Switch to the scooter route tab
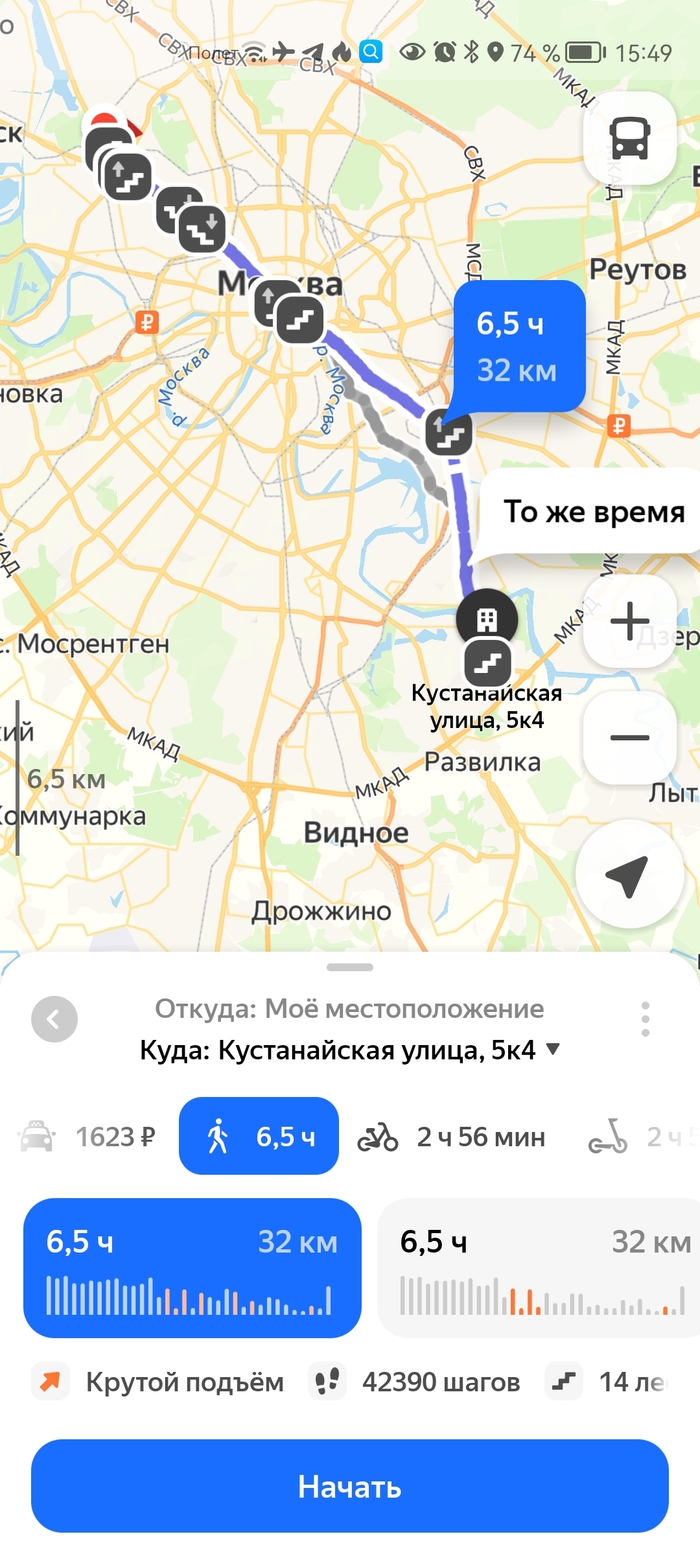This screenshot has width=700, height=1556. click(x=640, y=1136)
